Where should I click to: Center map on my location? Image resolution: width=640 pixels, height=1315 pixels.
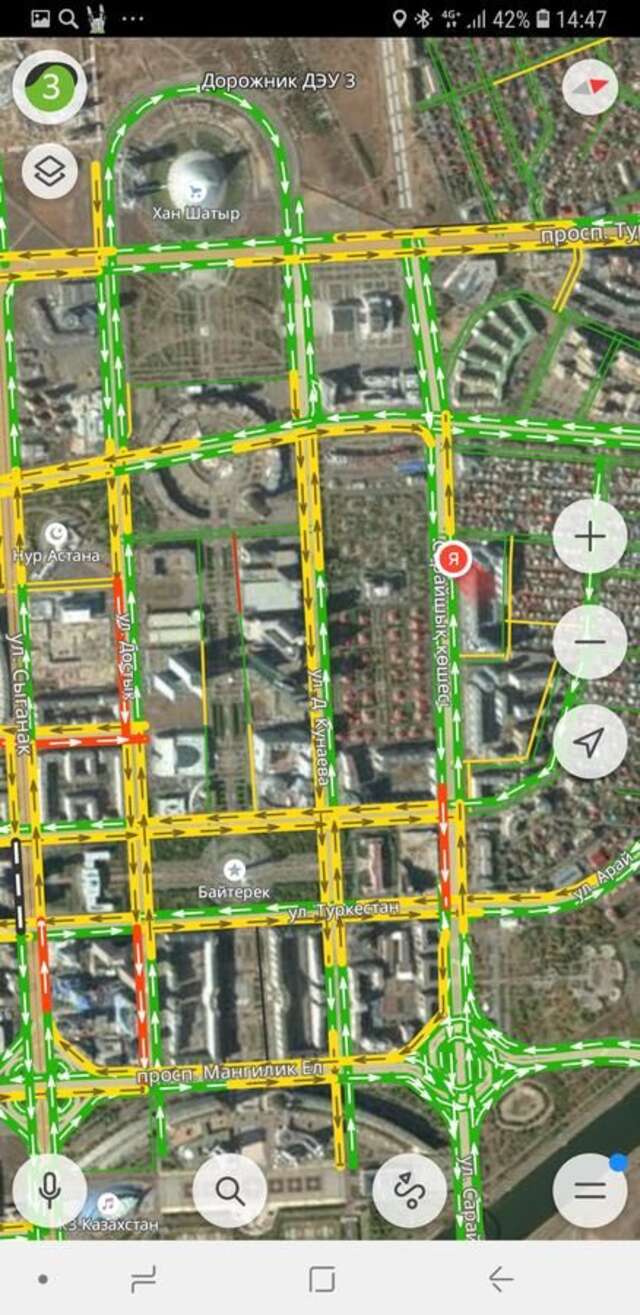tap(590, 741)
